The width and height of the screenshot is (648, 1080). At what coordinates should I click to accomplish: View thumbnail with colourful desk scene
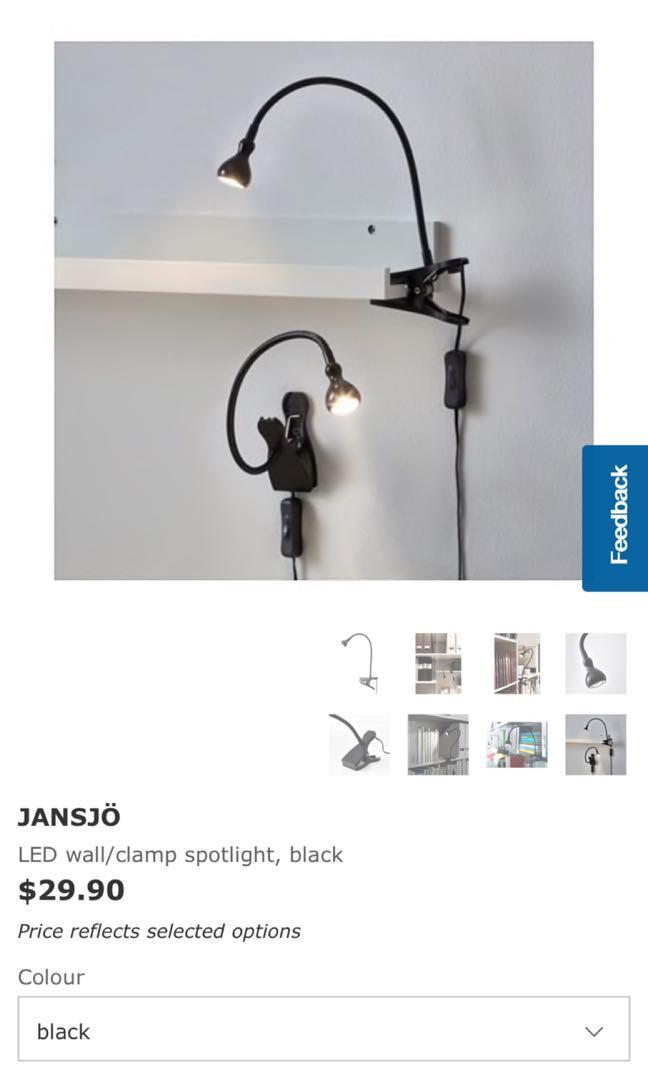point(517,744)
